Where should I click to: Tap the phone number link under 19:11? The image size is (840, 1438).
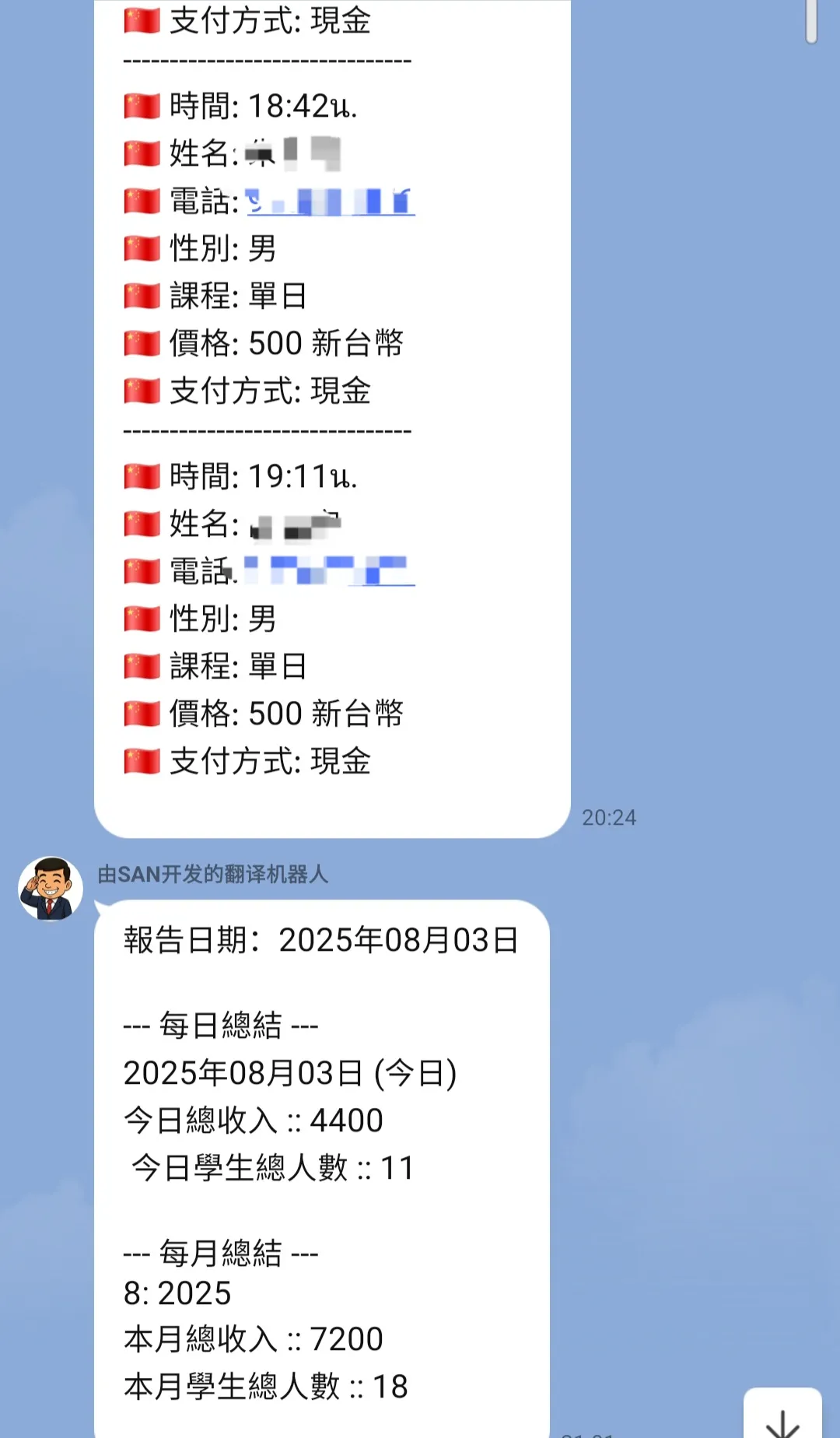331,571
